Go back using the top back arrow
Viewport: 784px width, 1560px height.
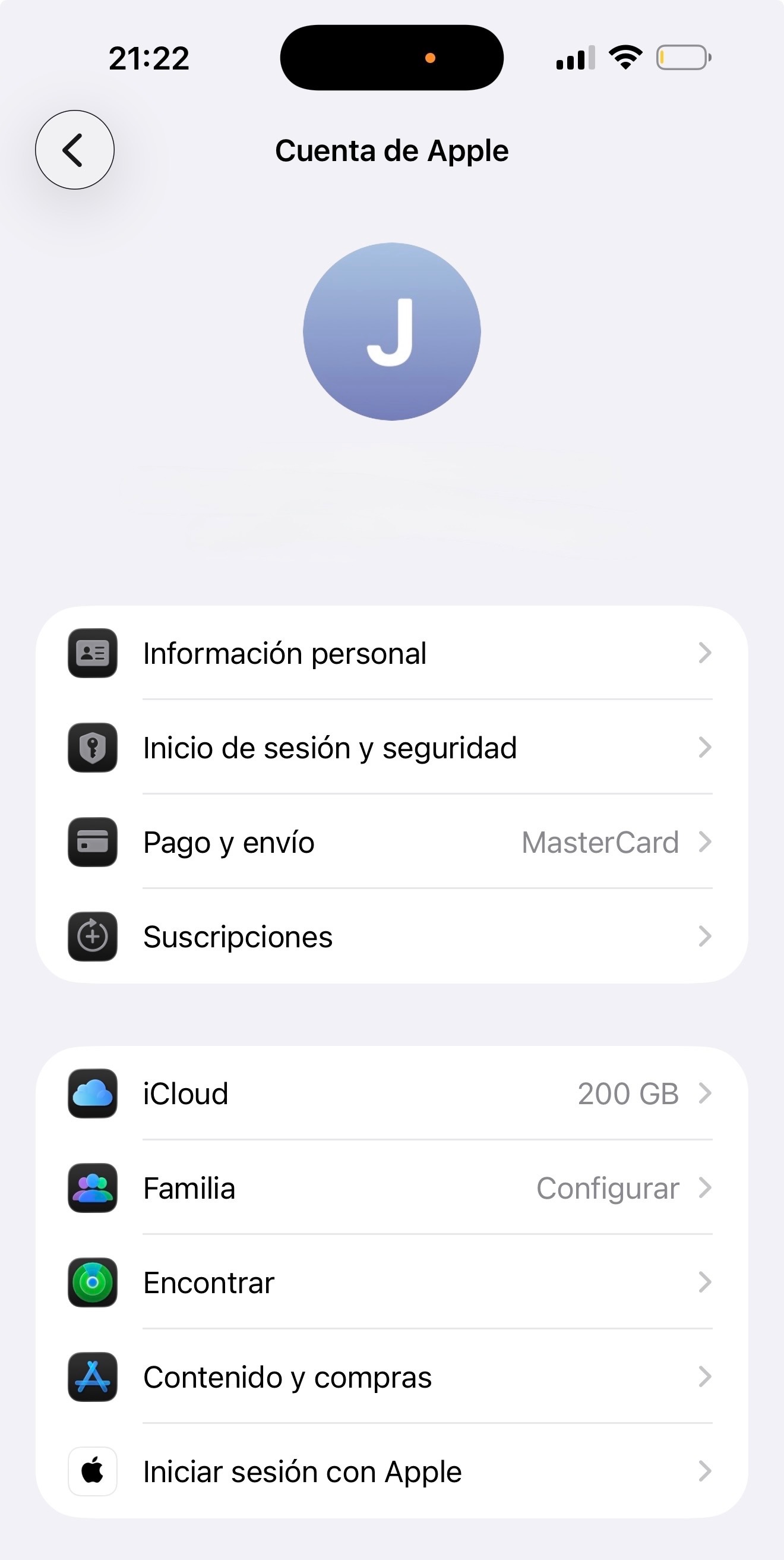pos(74,150)
